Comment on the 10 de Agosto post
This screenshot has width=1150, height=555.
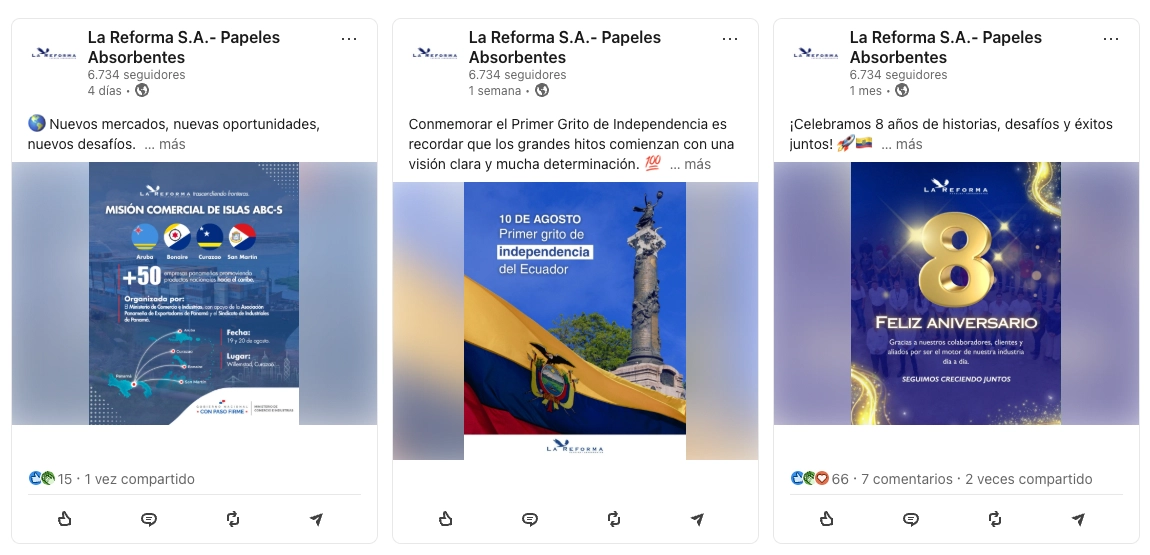click(530, 519)
